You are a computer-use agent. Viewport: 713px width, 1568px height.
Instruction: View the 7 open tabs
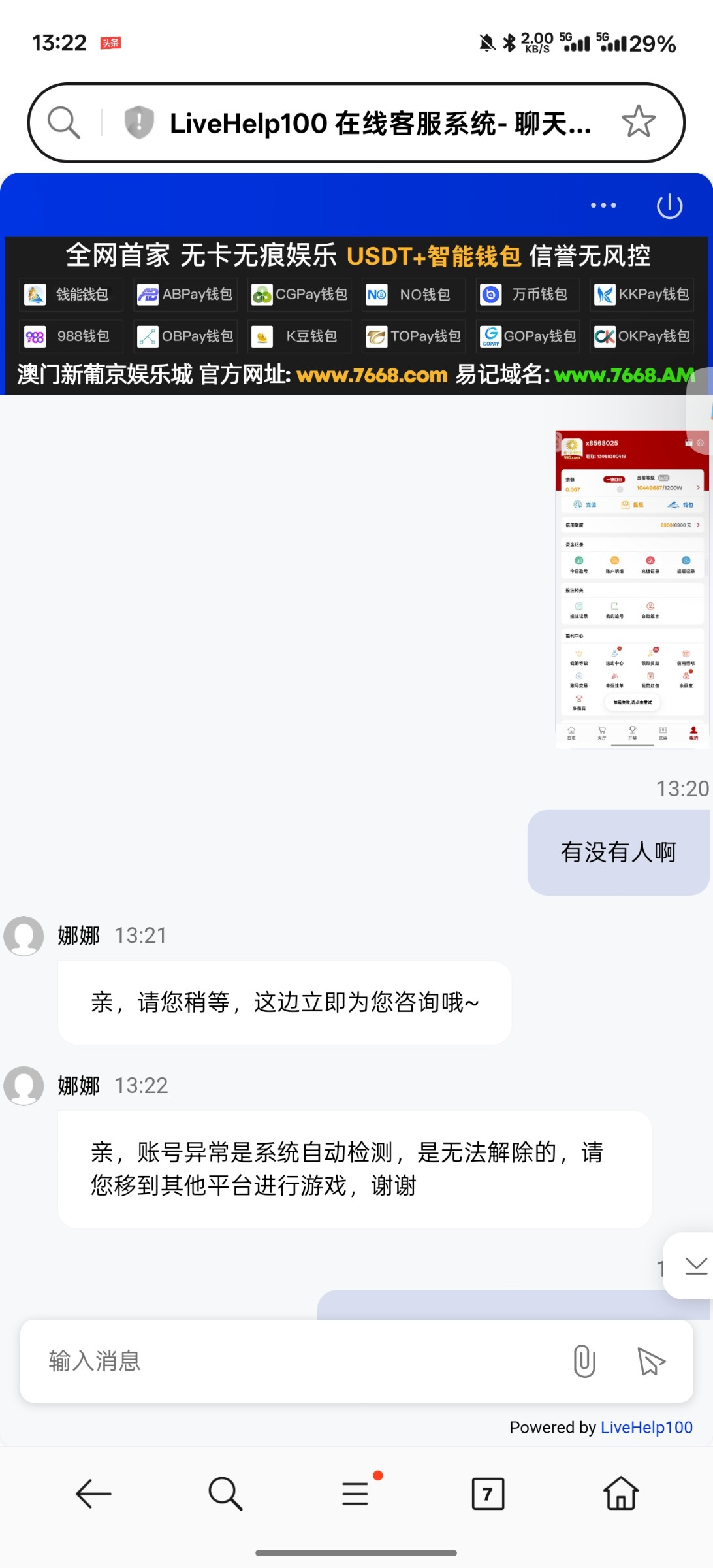(x=487, y=1494)
